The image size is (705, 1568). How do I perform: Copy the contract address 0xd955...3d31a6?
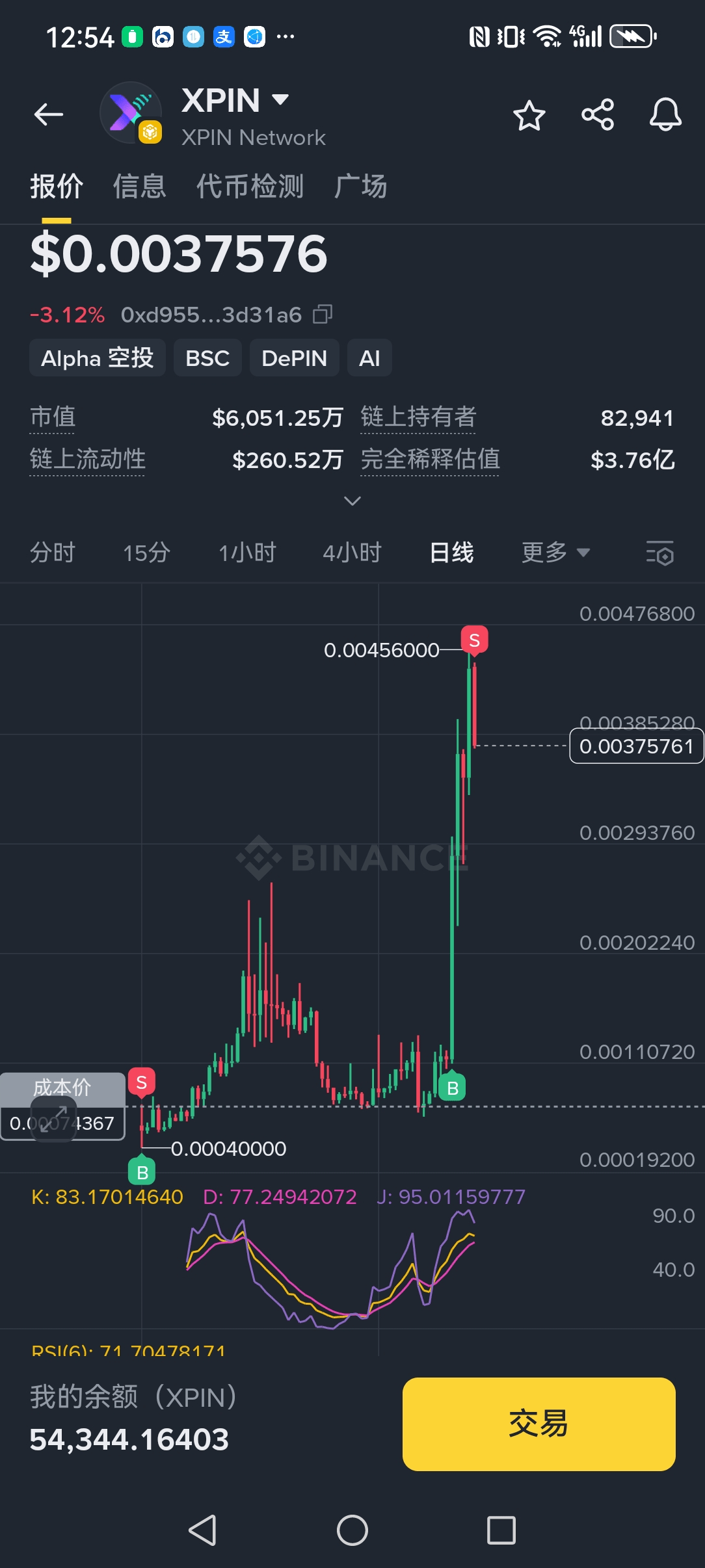[x=323, y=315]
